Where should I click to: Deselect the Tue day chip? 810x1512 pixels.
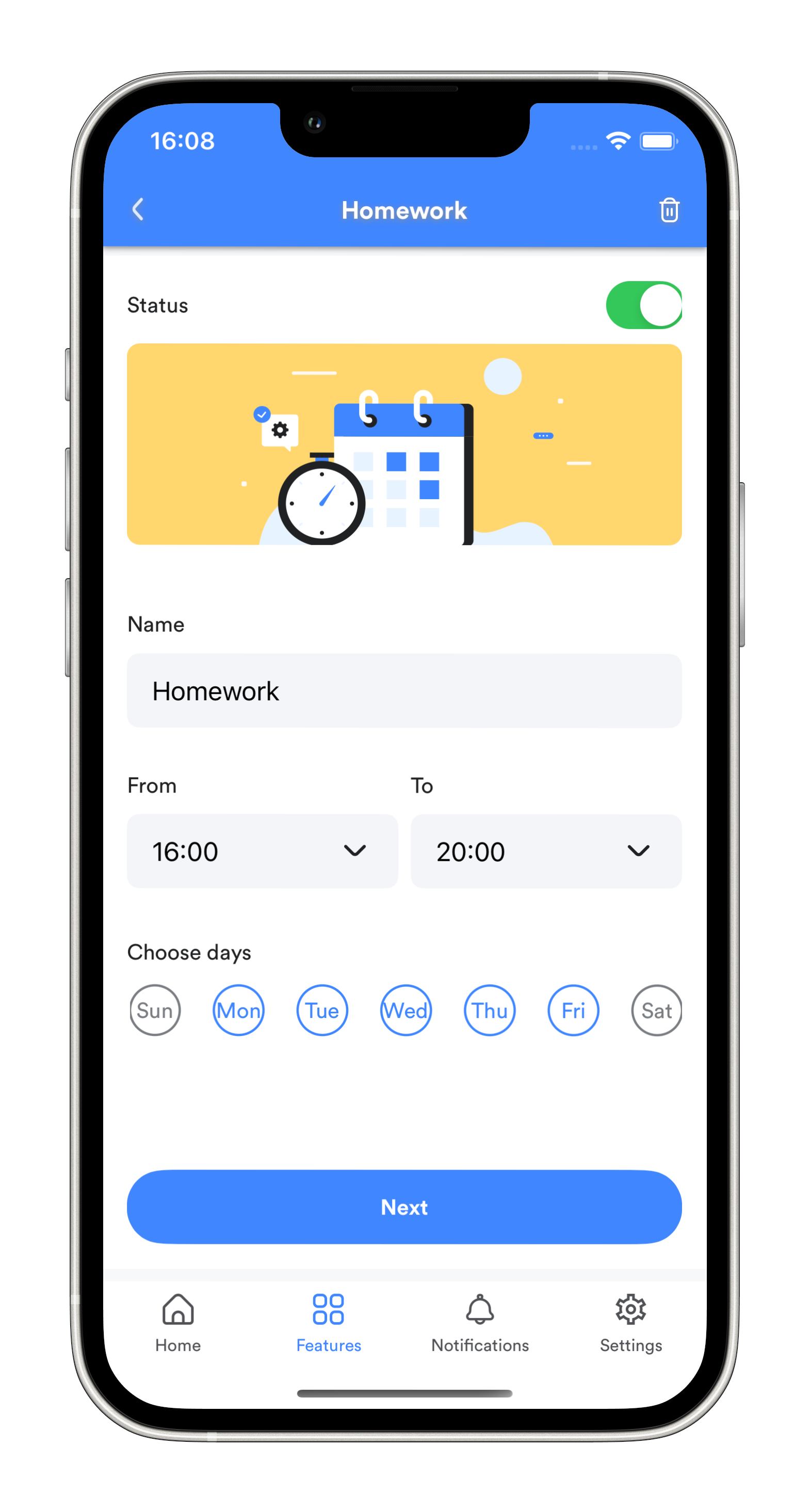click(322, 1010)
